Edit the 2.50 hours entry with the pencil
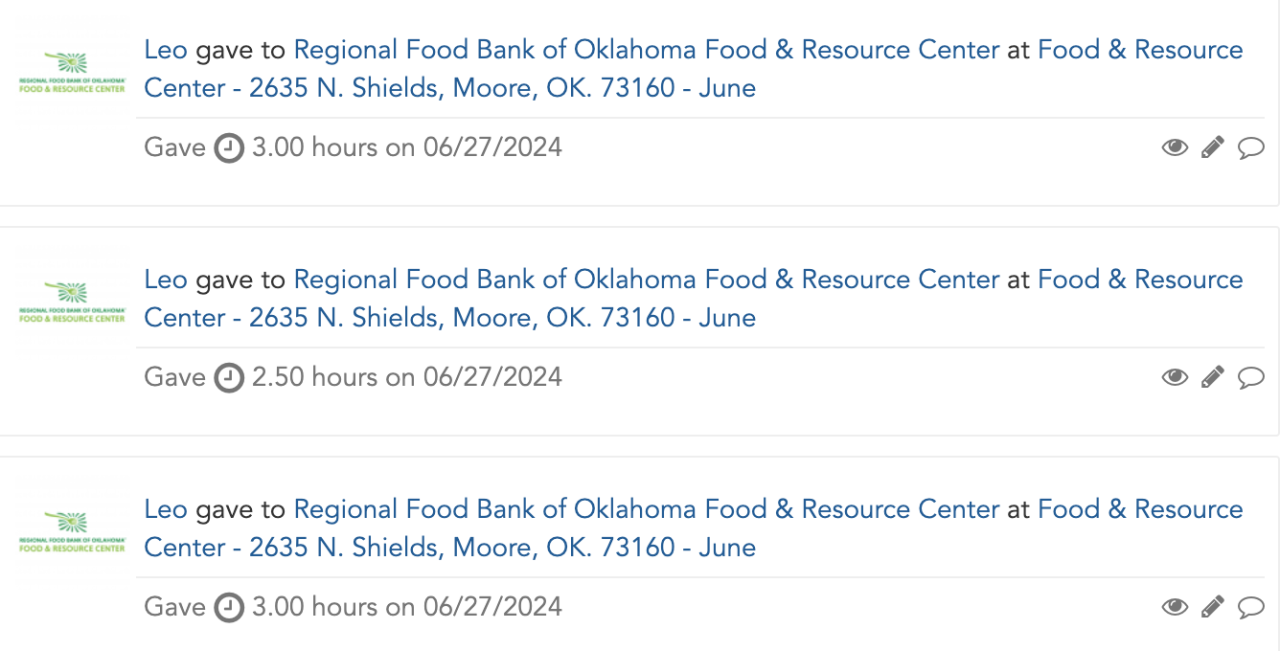Screen dimensions: 1280x651 [x=1212, y=377]
